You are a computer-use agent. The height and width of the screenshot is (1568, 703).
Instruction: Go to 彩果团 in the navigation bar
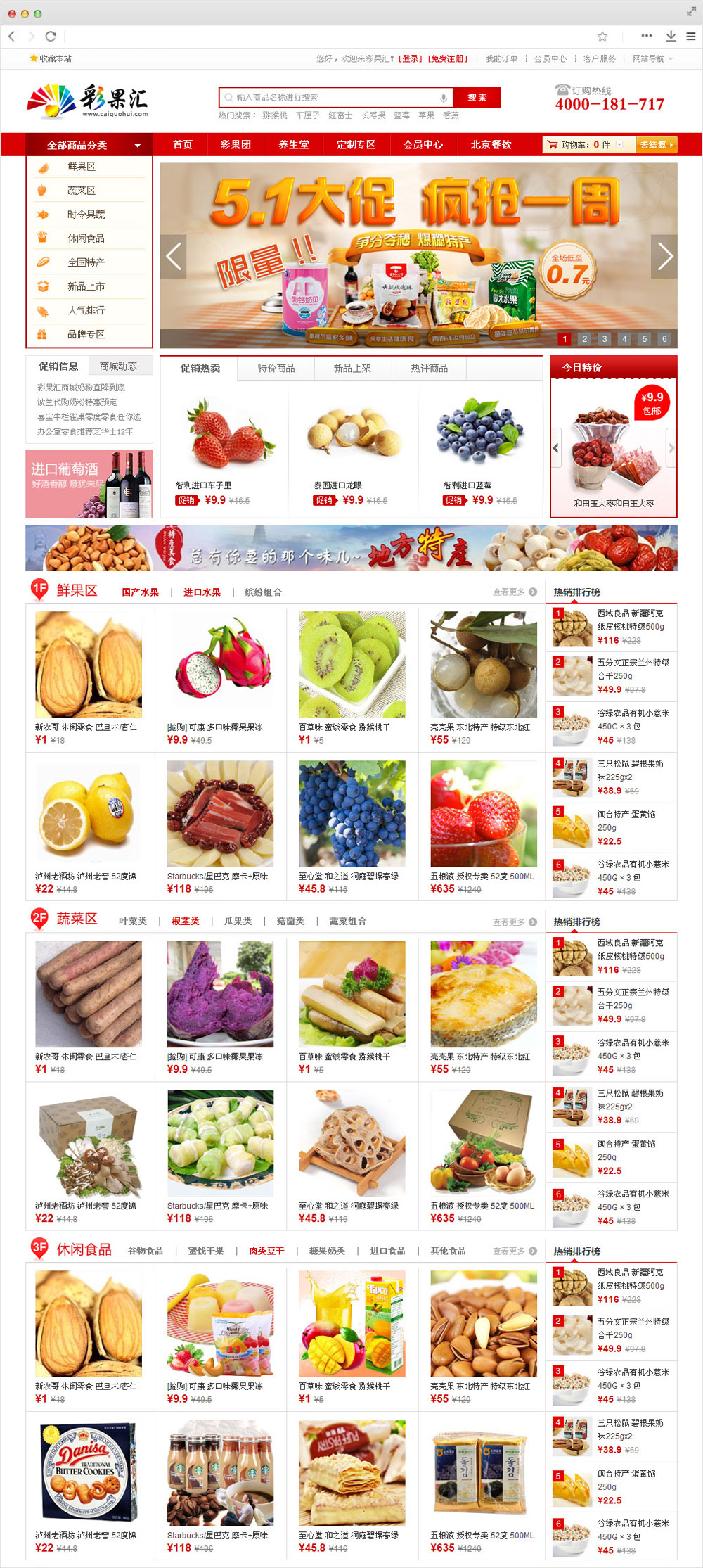tap(236, 144)
